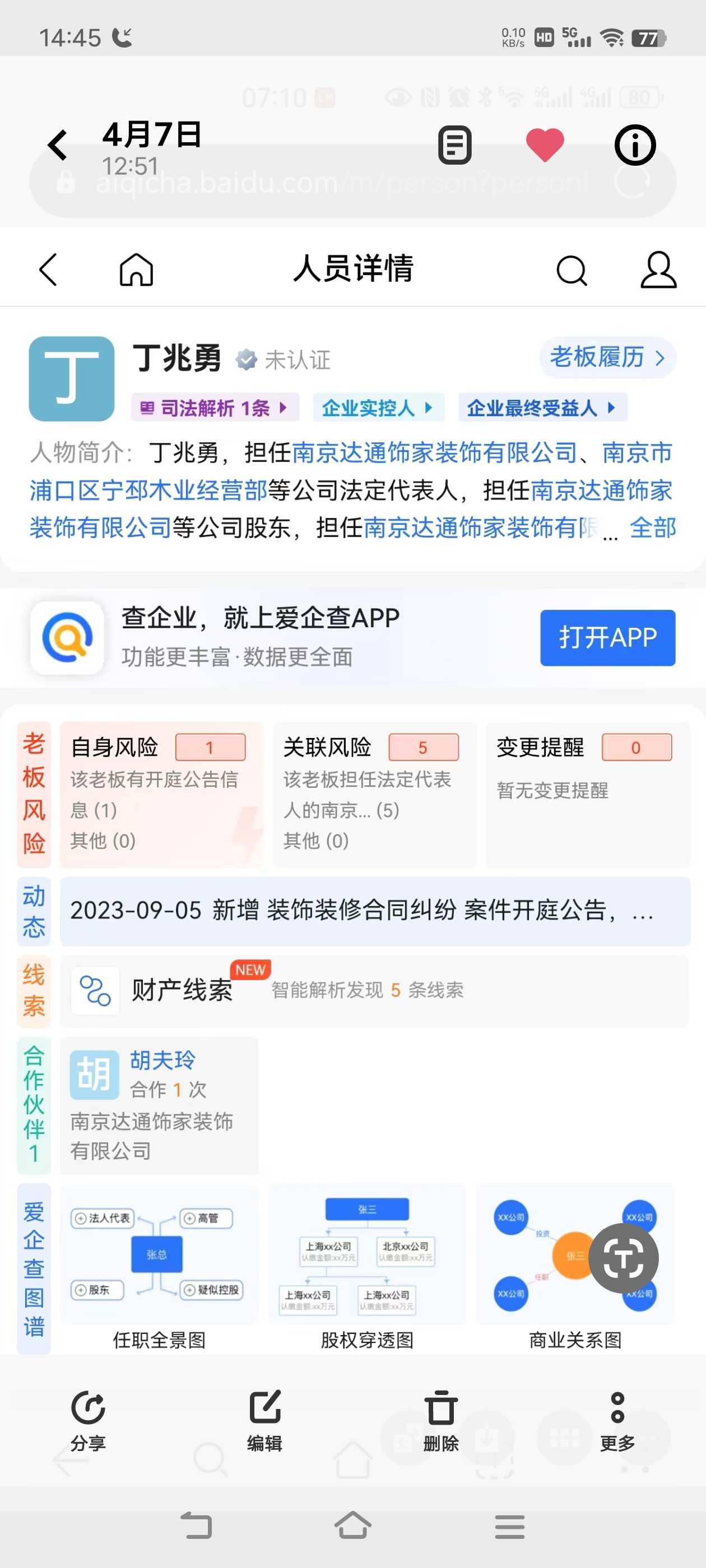The width and height of the screenshot is (706, 1568).
Task: Open image info details
Action: [x=635, y=145]
